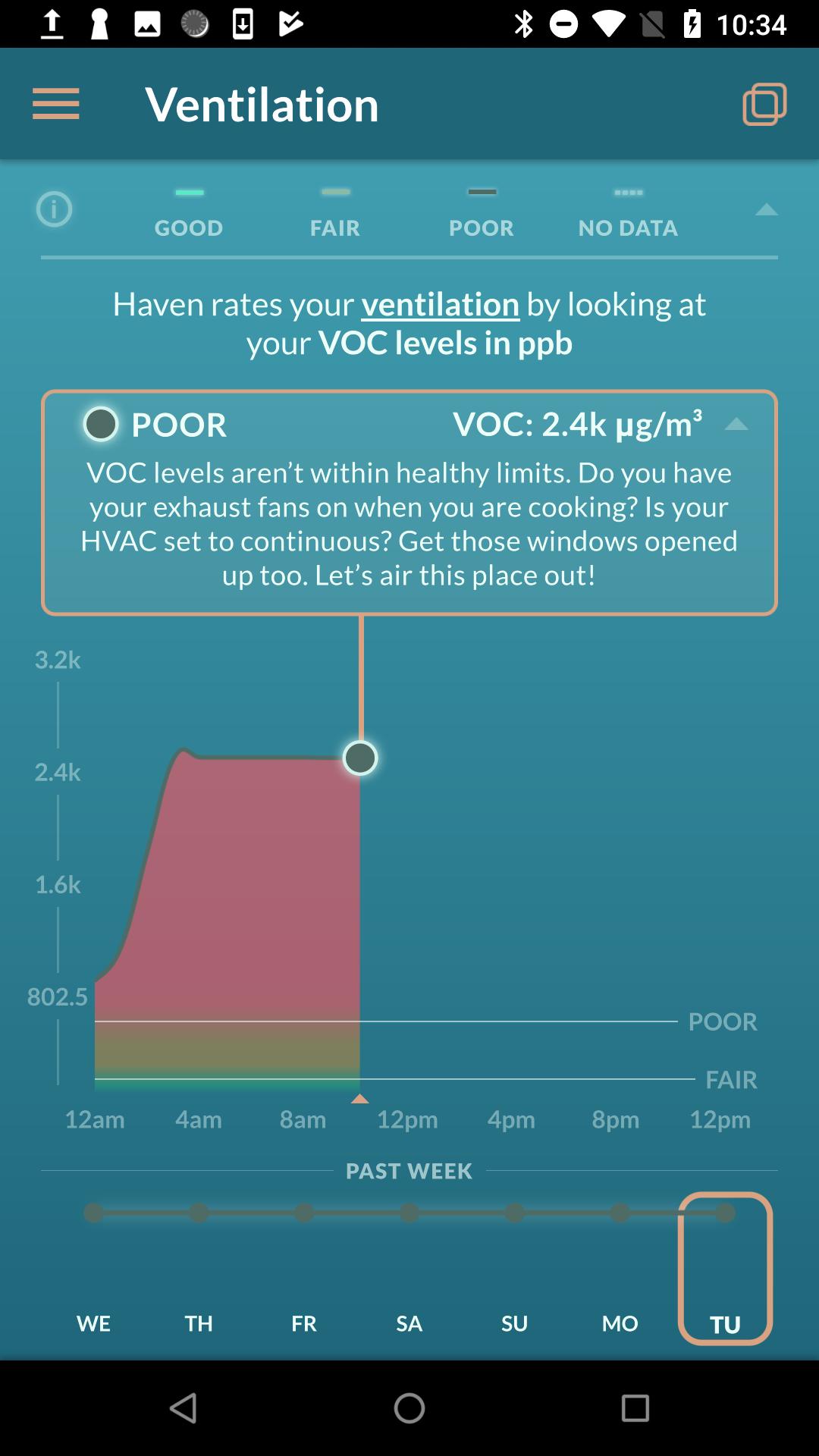Open the stacked pages icon in the top bar
Viewport: 819px width, 1456px height.
click(x=764, y=104)
